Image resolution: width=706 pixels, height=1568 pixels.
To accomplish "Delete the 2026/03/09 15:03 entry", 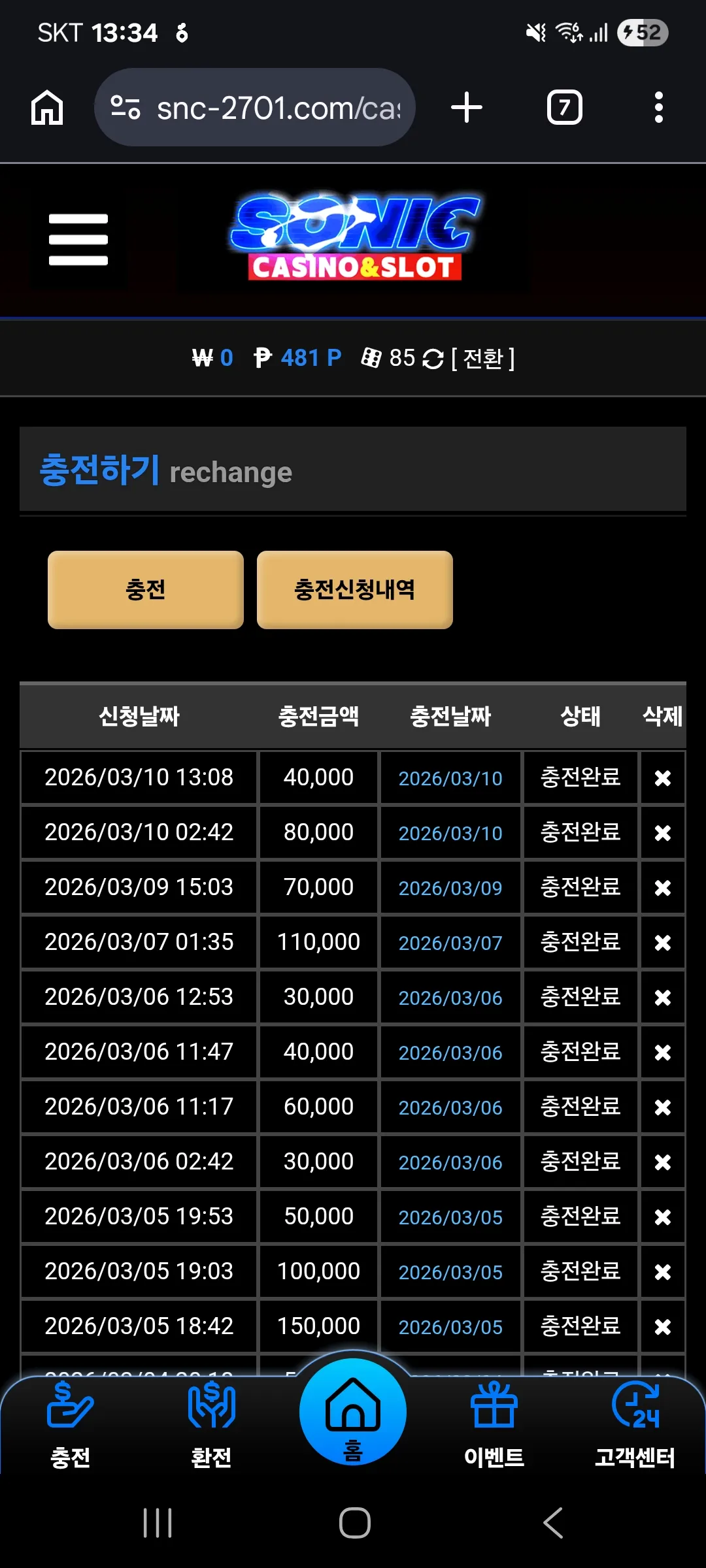I will [663, 888].
